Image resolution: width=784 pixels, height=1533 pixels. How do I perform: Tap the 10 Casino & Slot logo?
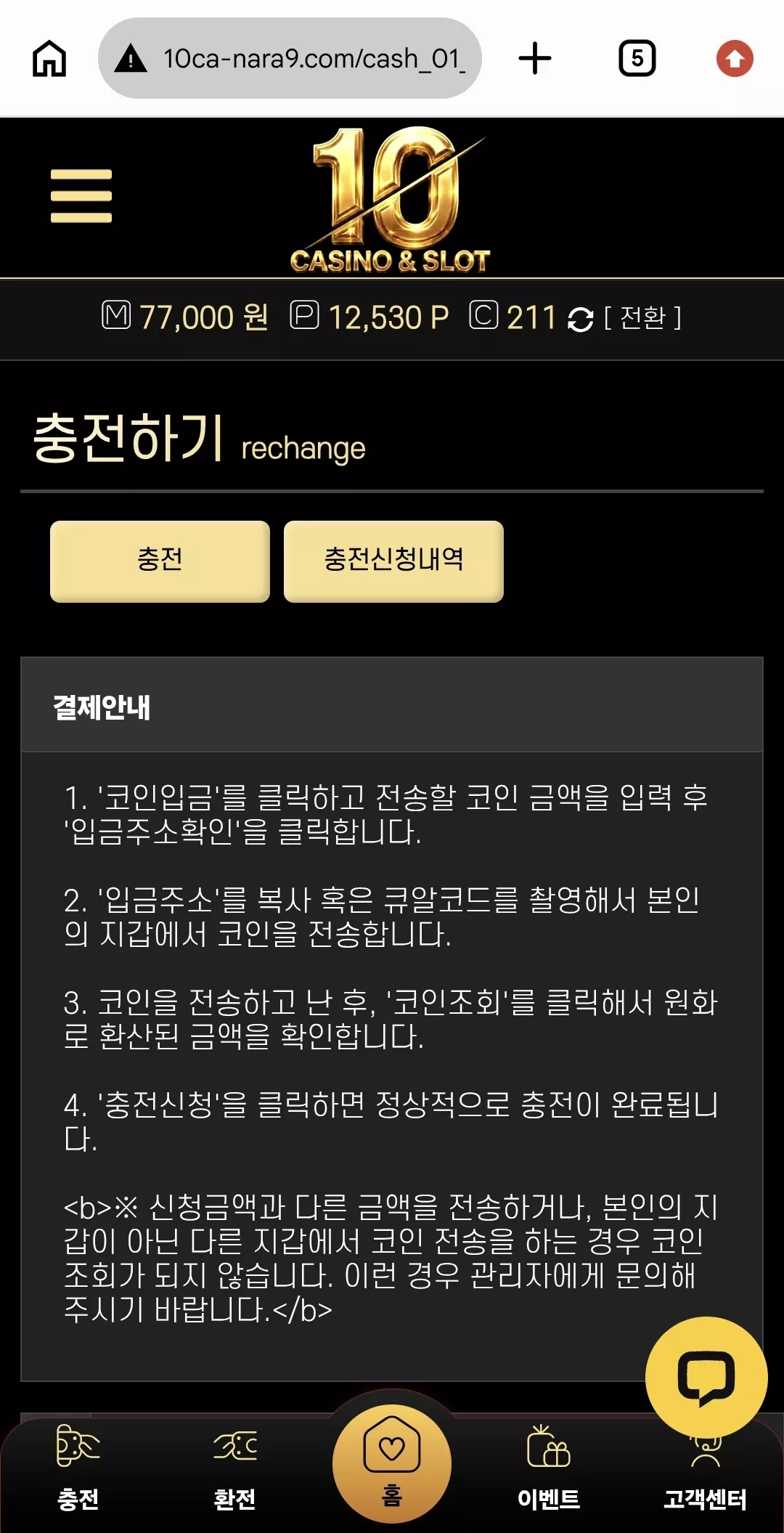pyautogui.click(x=391, y=199)
